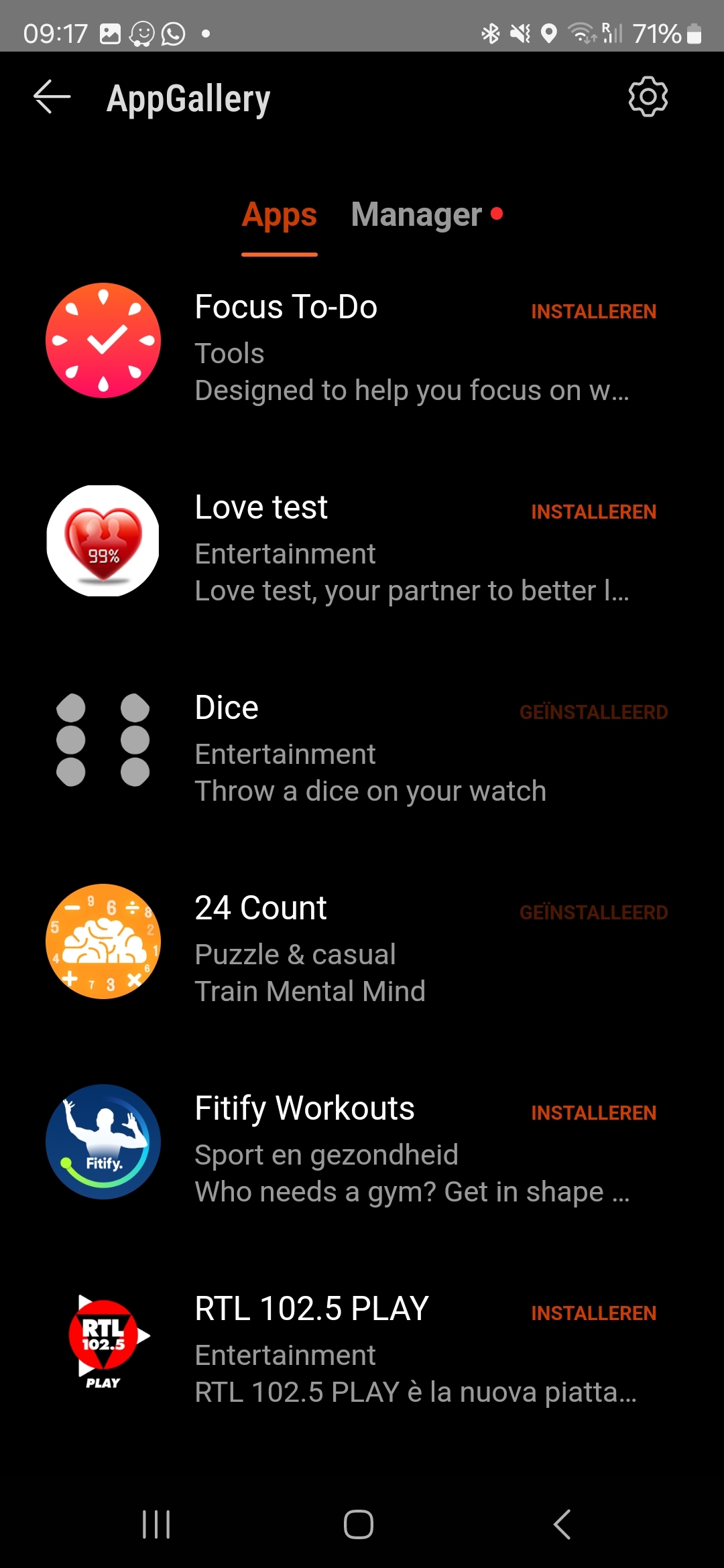This screenshot has height=1568, width=724.
Task: Install Focus To-Do
Action: (593, 312)
